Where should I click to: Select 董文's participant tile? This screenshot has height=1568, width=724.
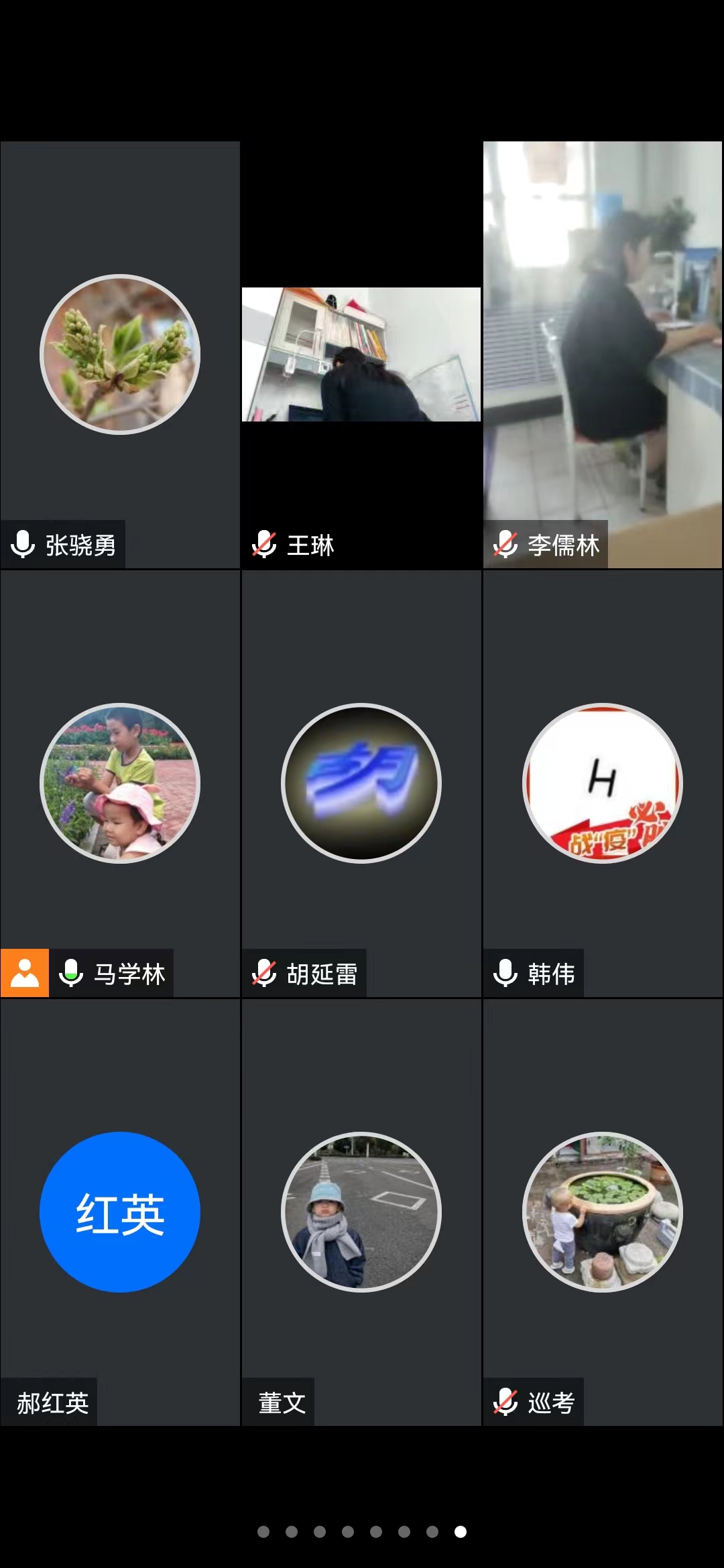pos(361,1212)
